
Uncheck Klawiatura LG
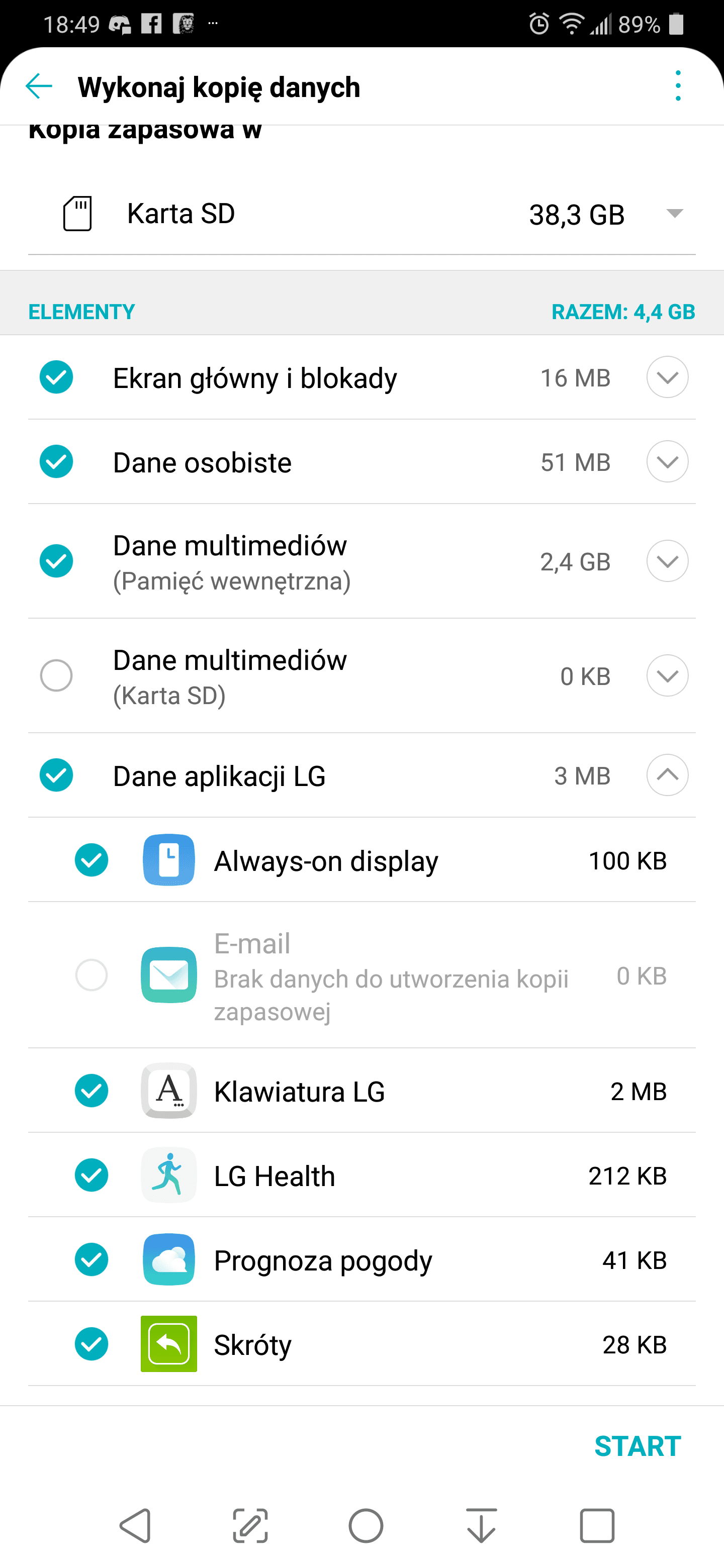pos(92,1091)
